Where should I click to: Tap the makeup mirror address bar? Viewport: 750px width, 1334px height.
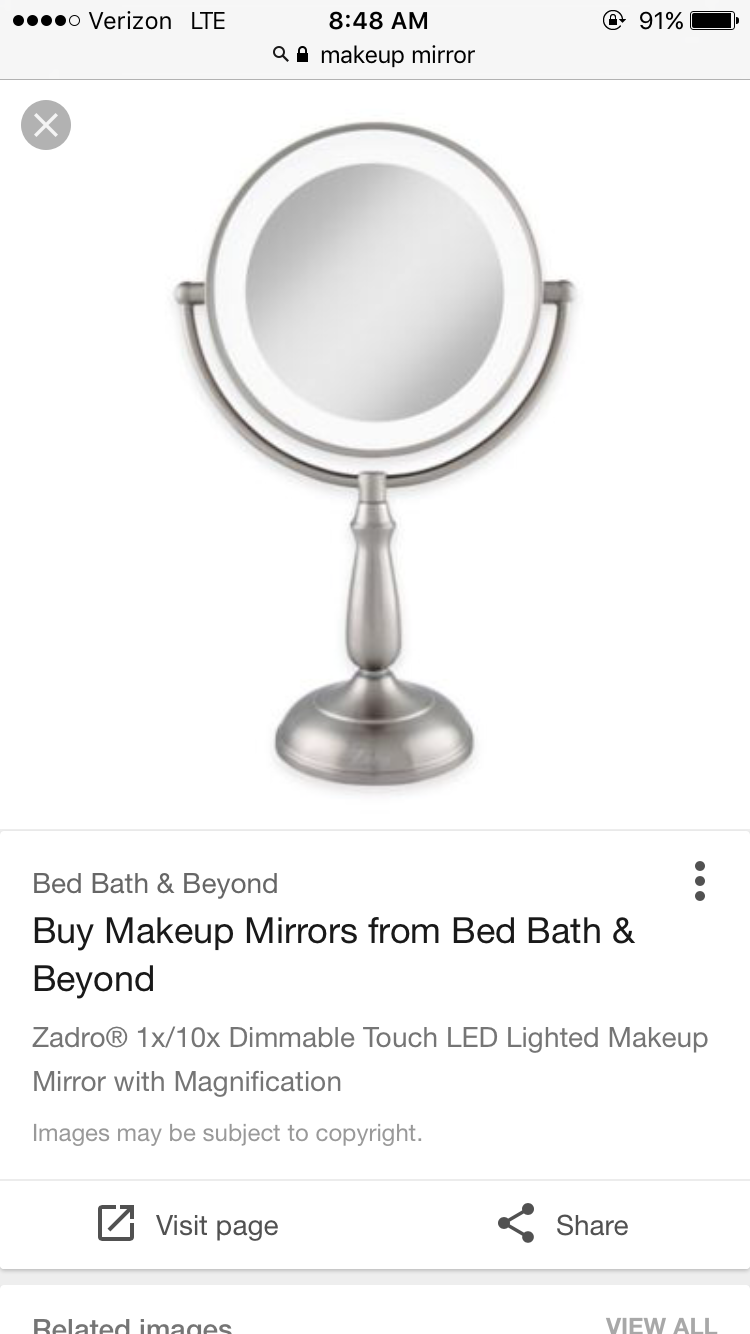[x=375, y=55]
